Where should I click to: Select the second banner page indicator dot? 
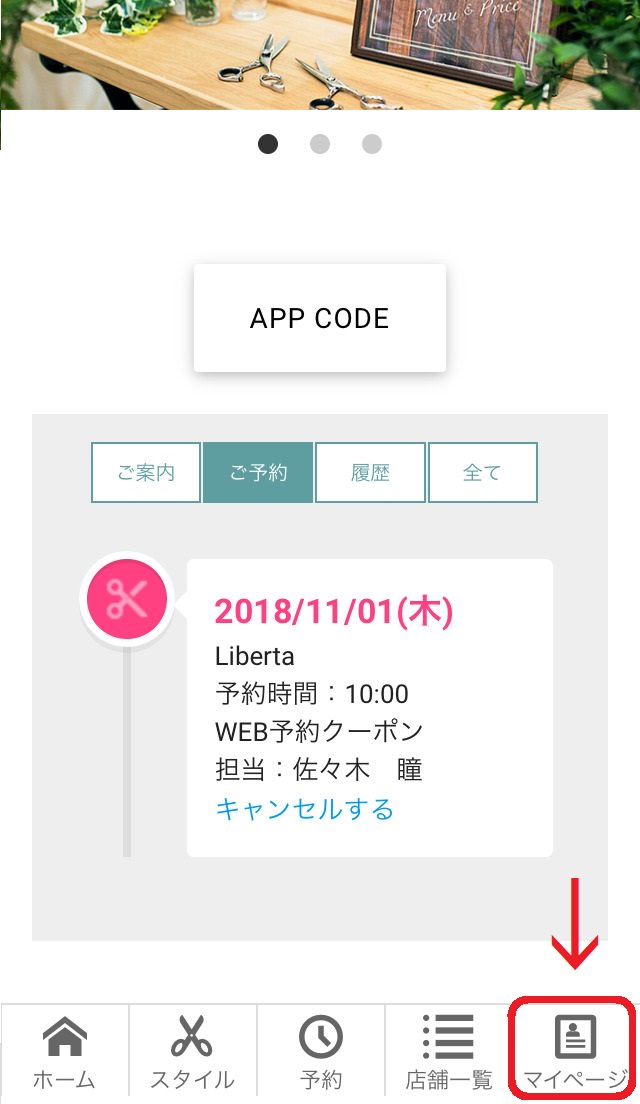[320, 144]
